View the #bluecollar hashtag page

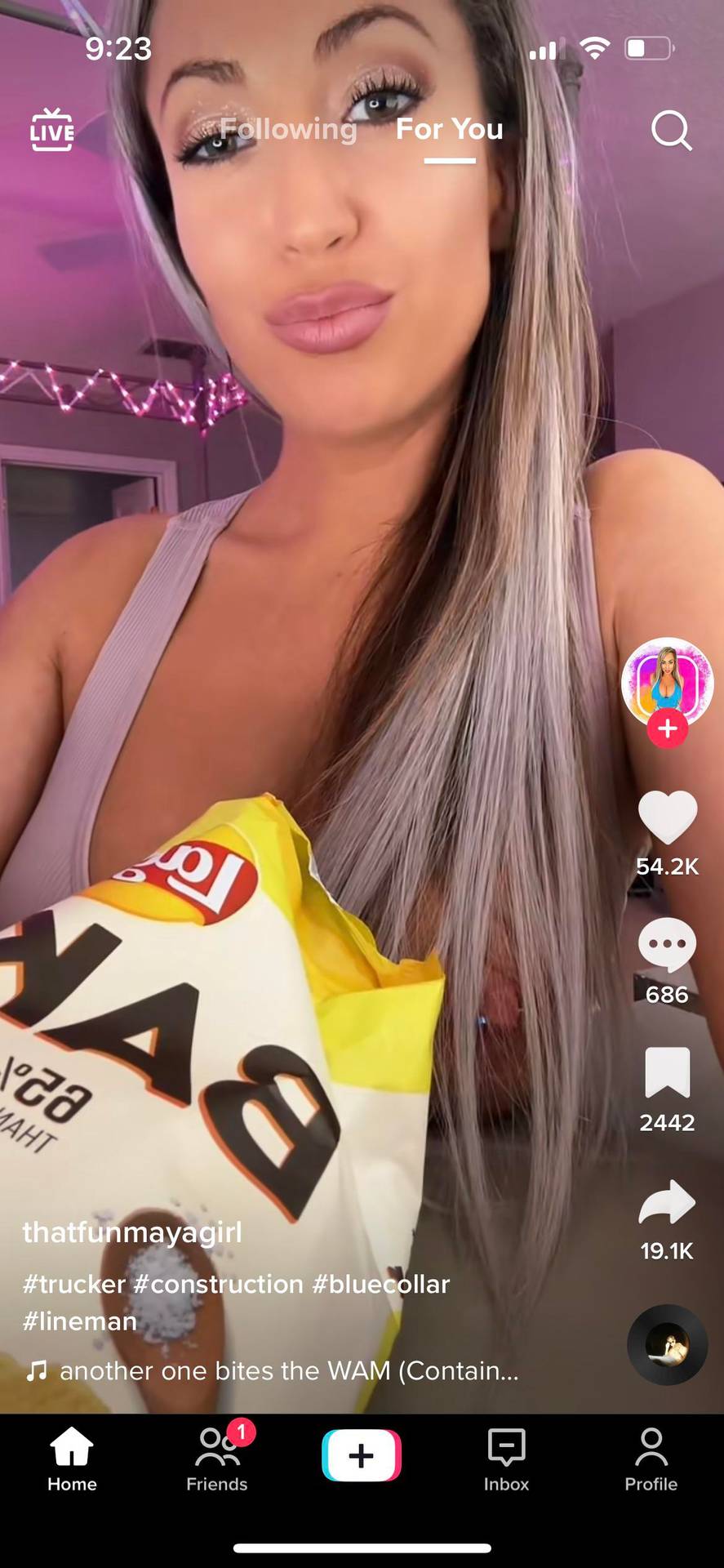pos(381,1284)
